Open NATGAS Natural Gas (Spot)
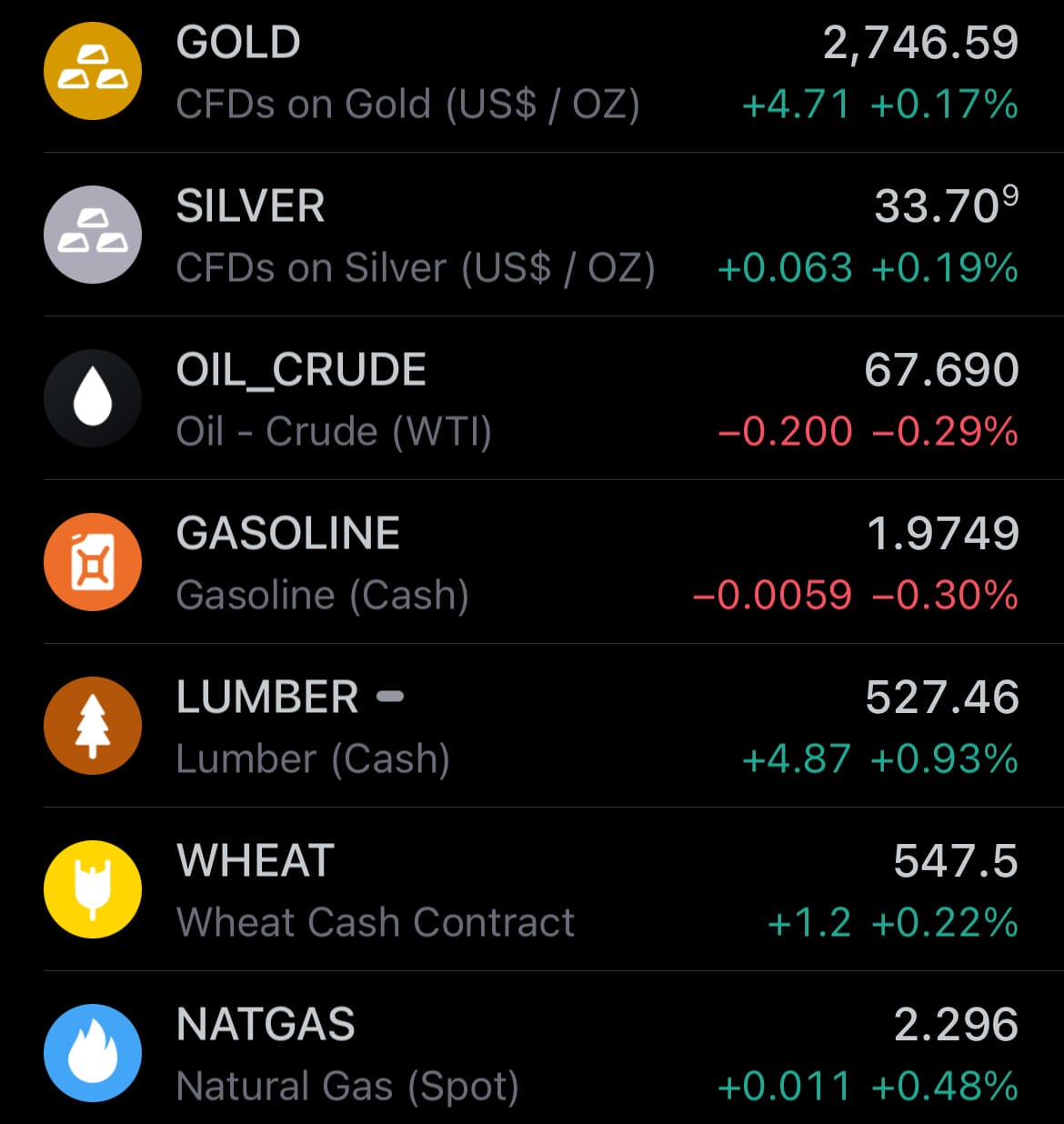 [x=532, y=1053]
